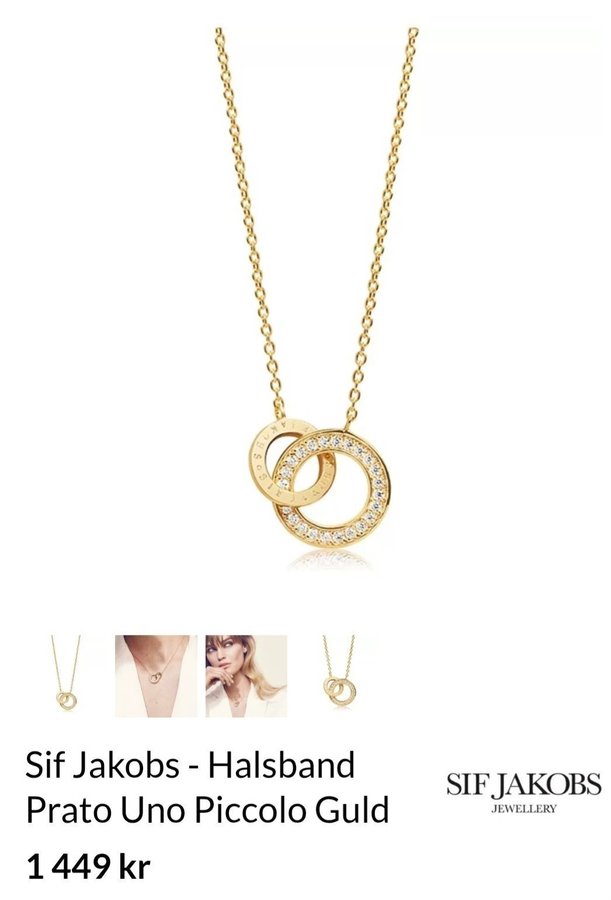View the last thumbnail with front-facing rings

pyautogui.click(x=337, y=676)
